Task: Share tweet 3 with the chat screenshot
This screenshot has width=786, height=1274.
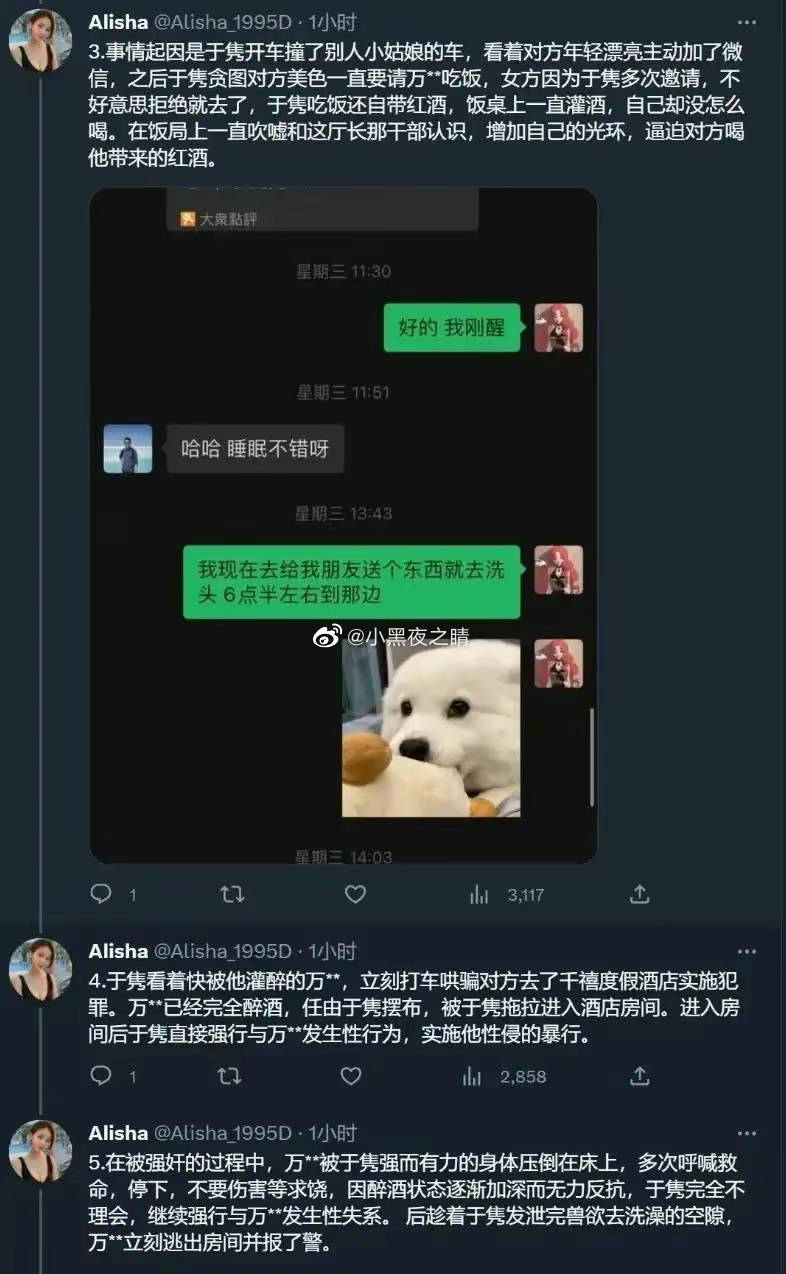Action: tap(641, 894)
